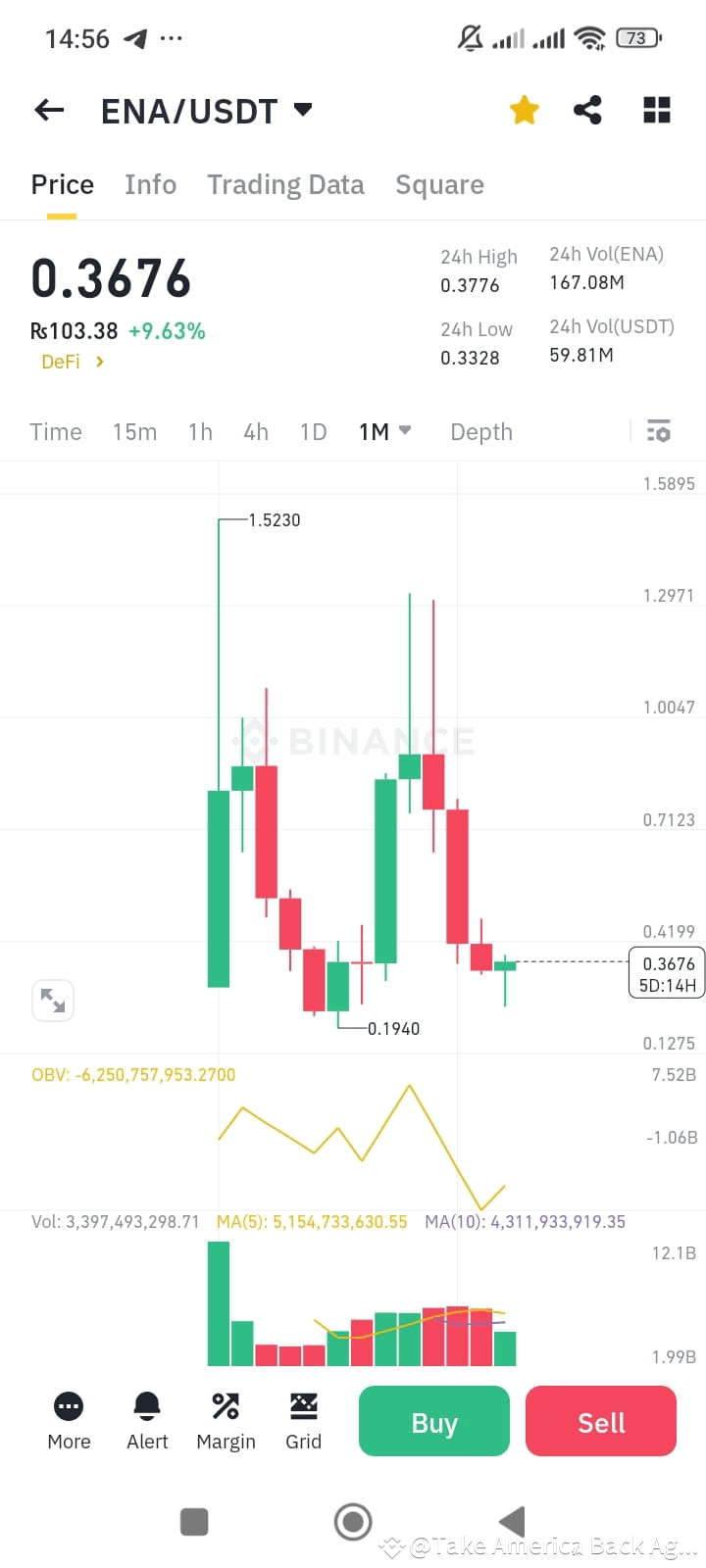Open the Square tab
Viewport: 706px width, 1568px height.
[439, 184]
